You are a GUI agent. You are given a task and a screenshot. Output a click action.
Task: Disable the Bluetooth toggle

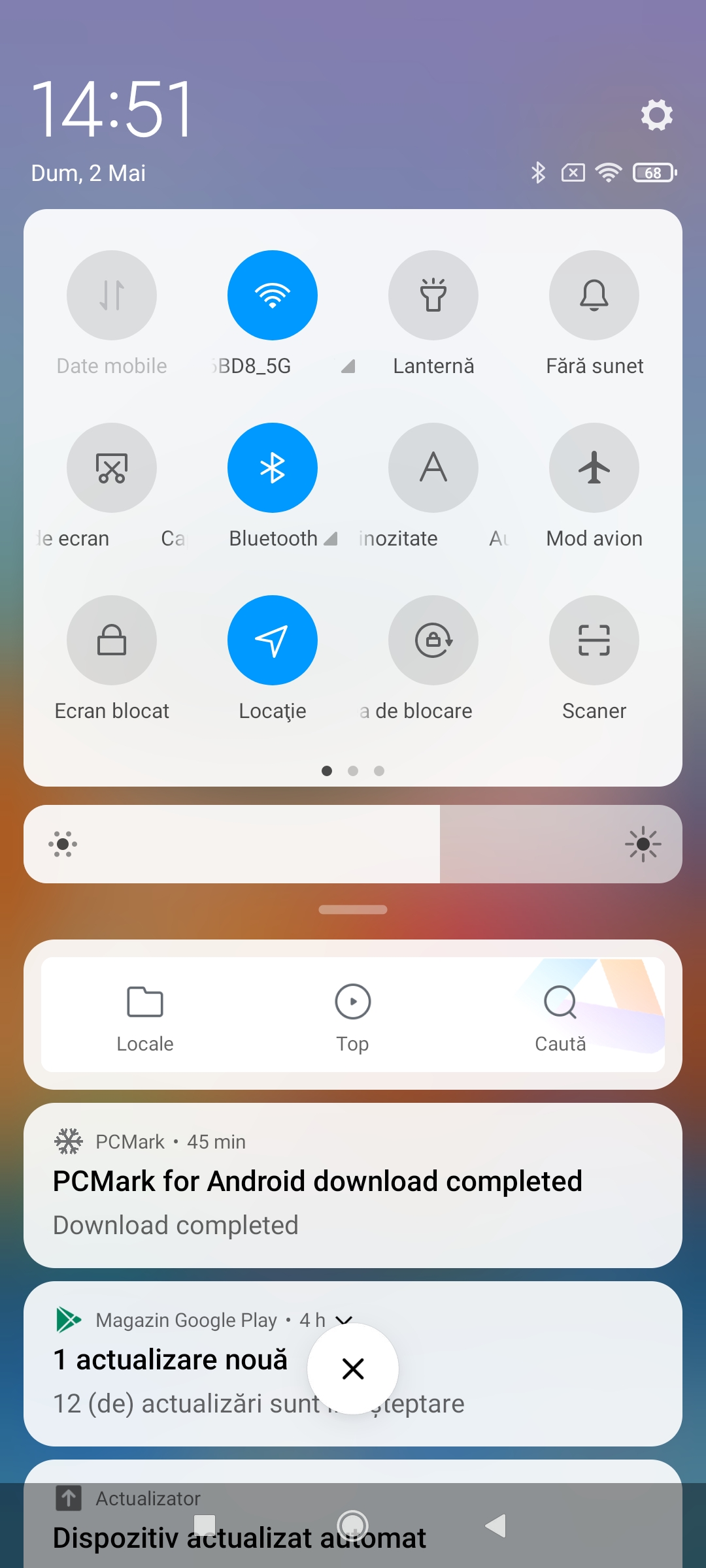273,468
